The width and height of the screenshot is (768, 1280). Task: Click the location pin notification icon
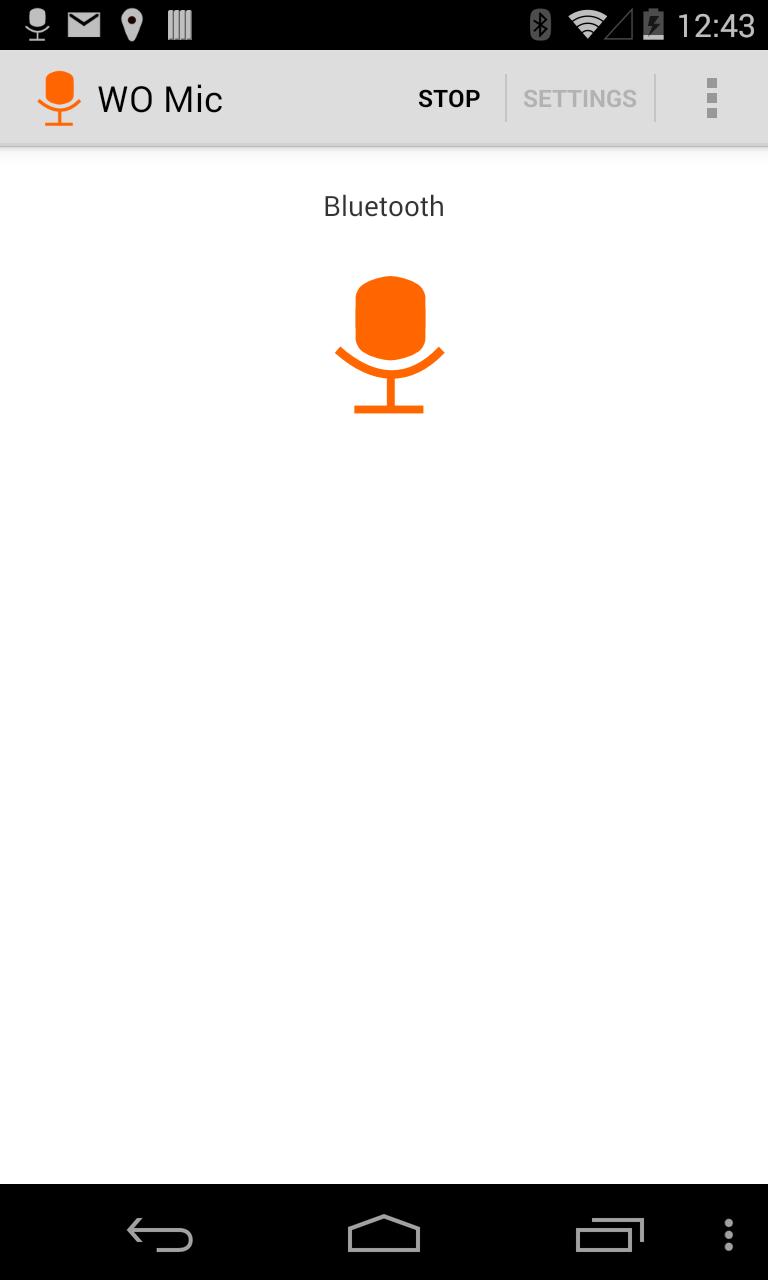[x=130, y=22]
